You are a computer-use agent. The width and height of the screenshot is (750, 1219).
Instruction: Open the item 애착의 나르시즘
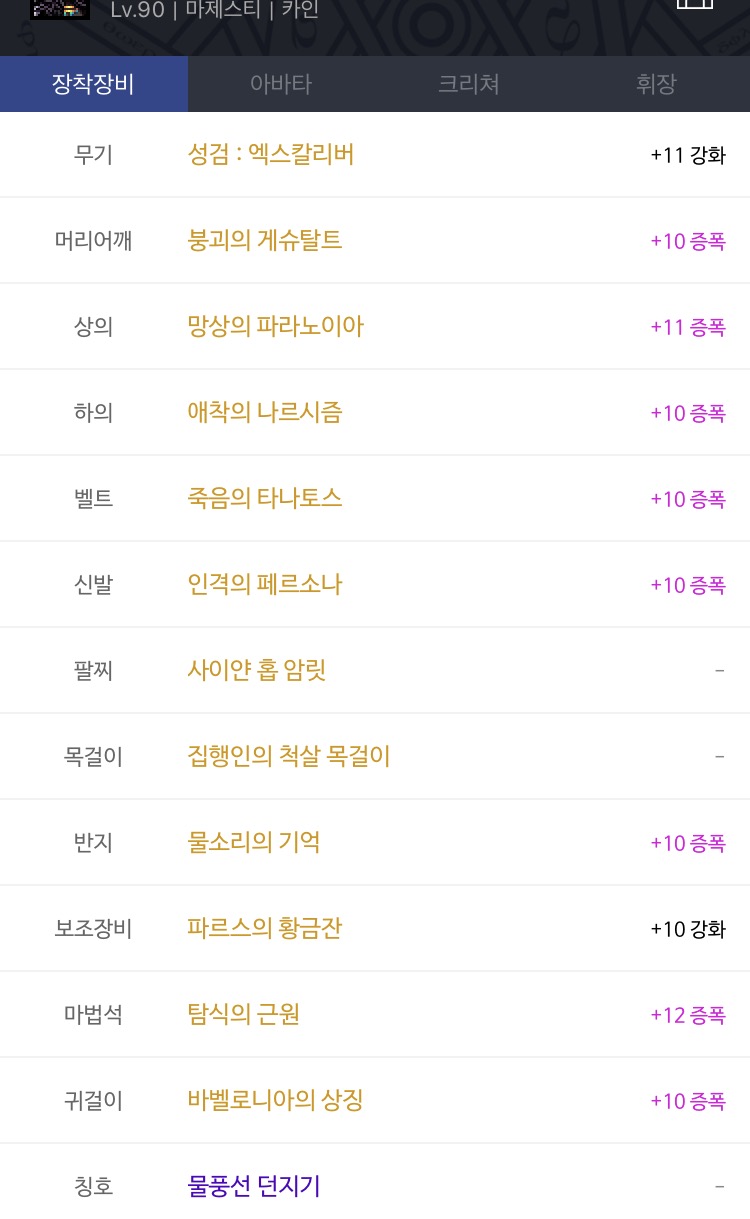[x=265, y=412]
